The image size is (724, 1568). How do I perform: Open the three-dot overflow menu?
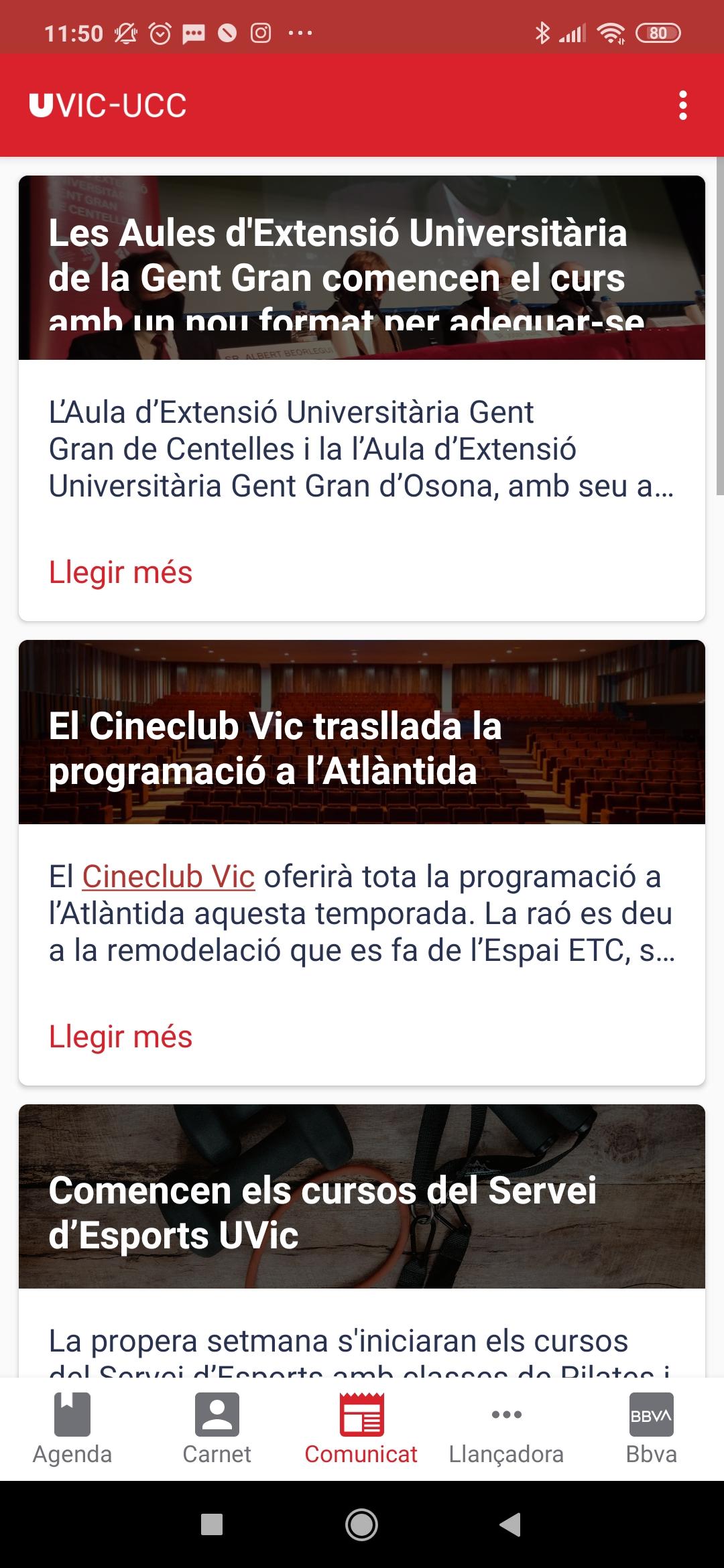pos(682,106)
